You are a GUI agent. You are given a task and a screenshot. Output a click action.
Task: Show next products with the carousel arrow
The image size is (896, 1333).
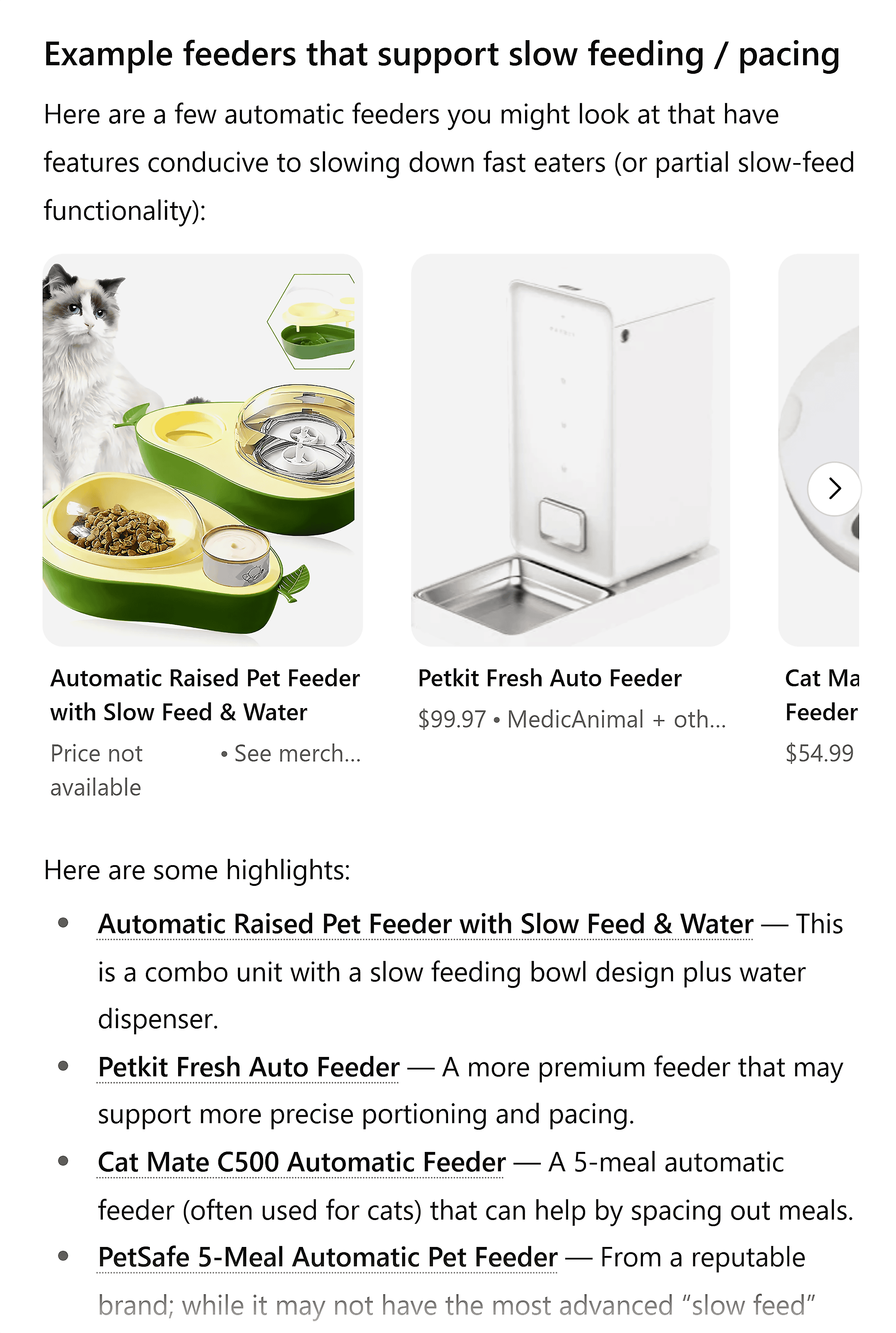(x=834, y=489)
